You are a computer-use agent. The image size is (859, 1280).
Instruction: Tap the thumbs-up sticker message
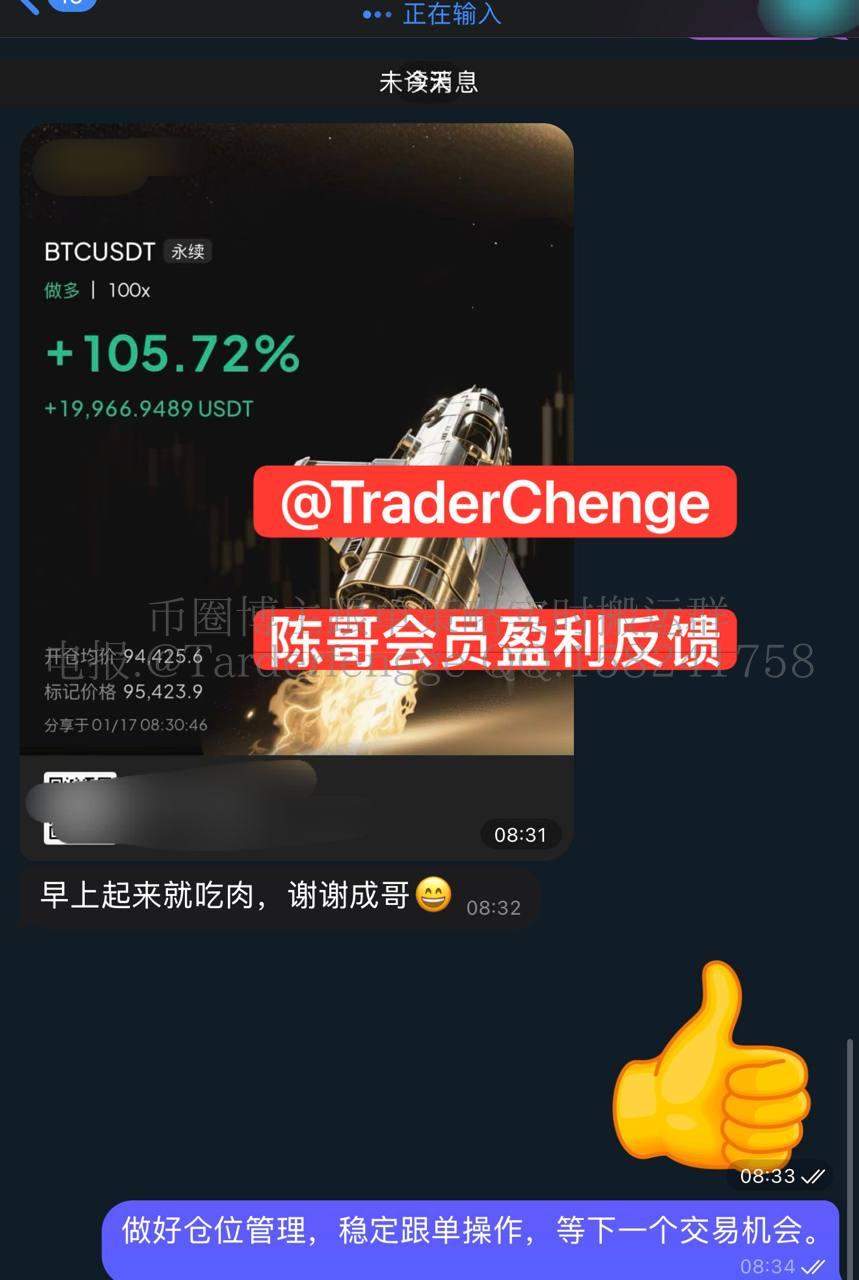pyautogui.click(x=713, y=1066)
